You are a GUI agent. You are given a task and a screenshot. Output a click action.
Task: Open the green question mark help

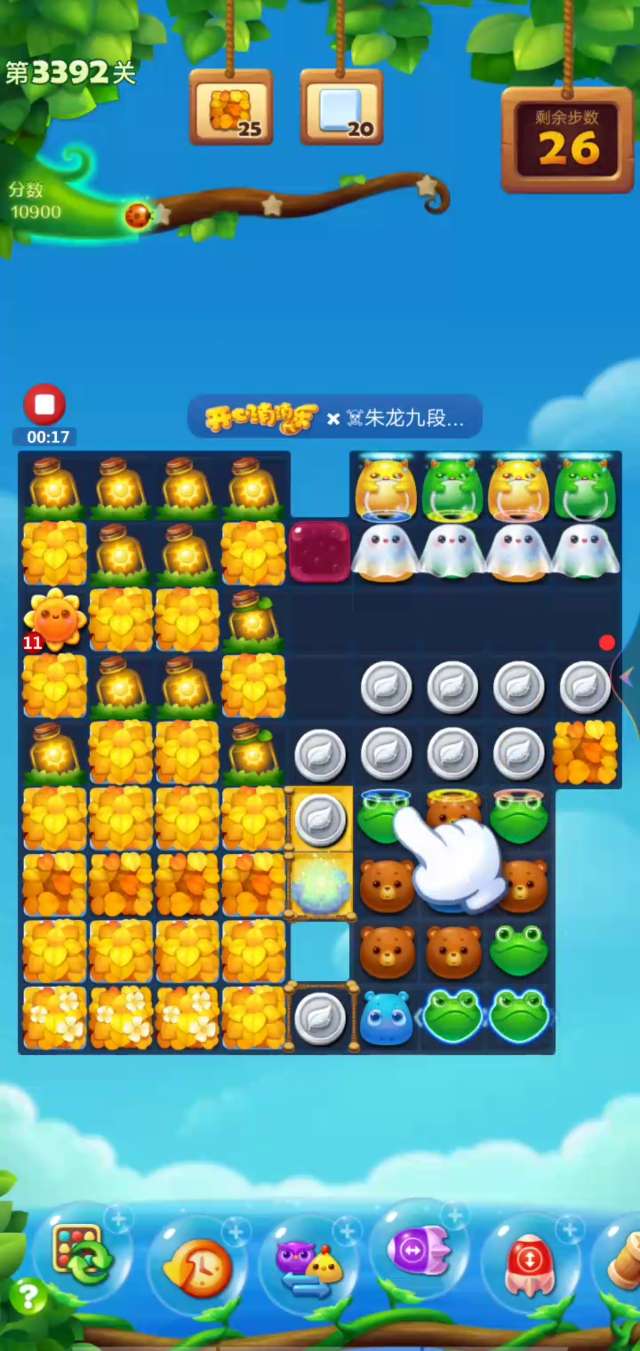point(28,1297)
